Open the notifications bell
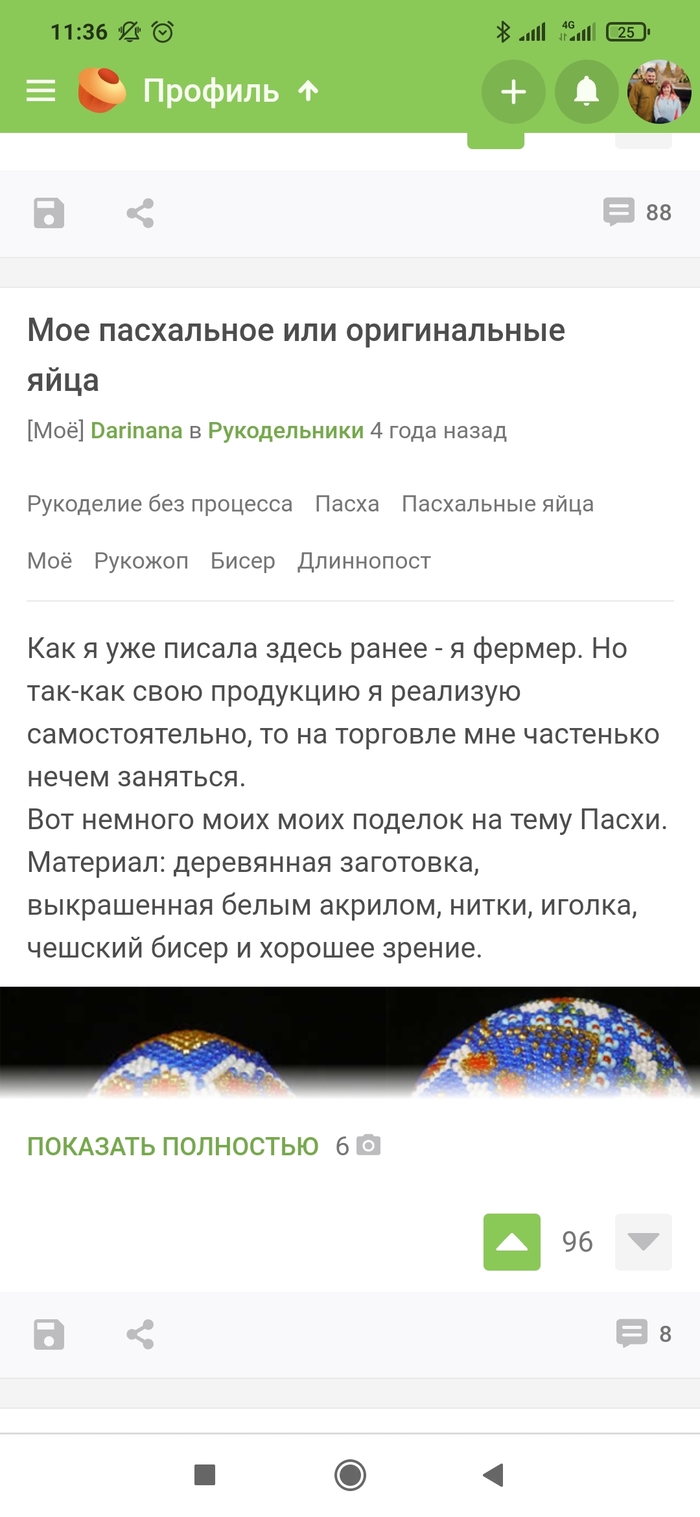Screen dimensions: 700x1517 point(586,93)
